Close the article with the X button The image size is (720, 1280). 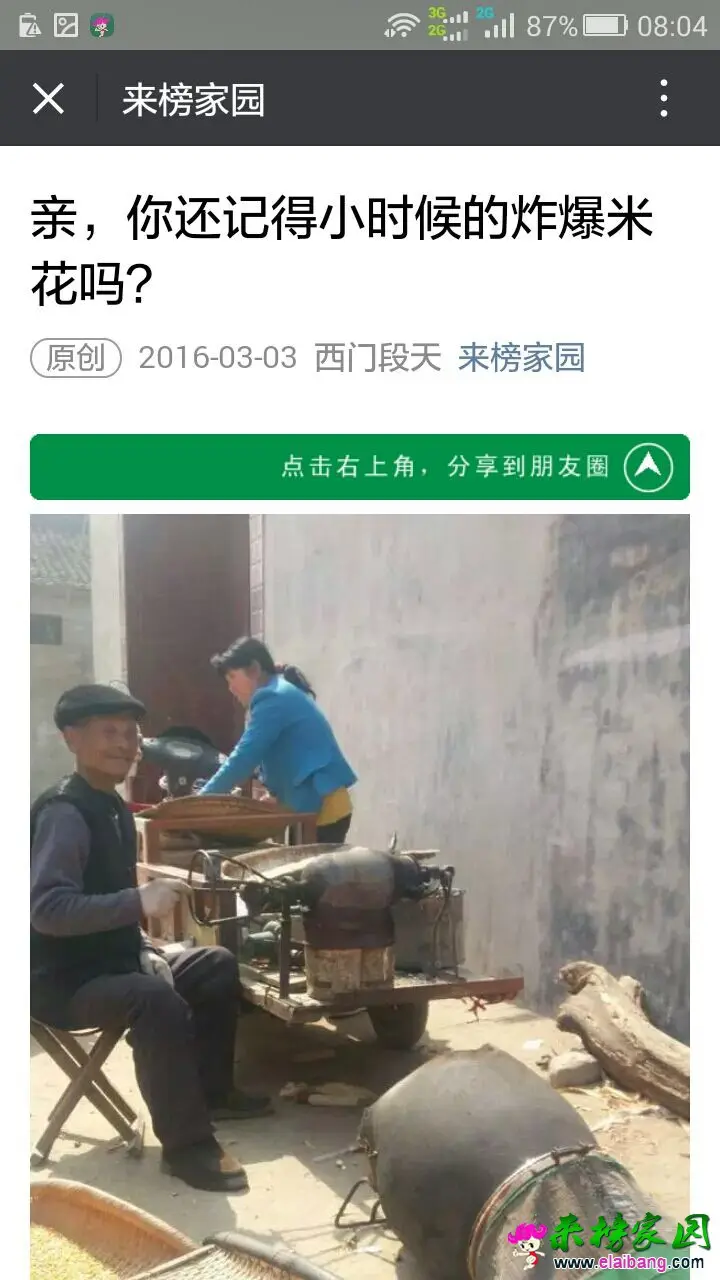point(48,99)
